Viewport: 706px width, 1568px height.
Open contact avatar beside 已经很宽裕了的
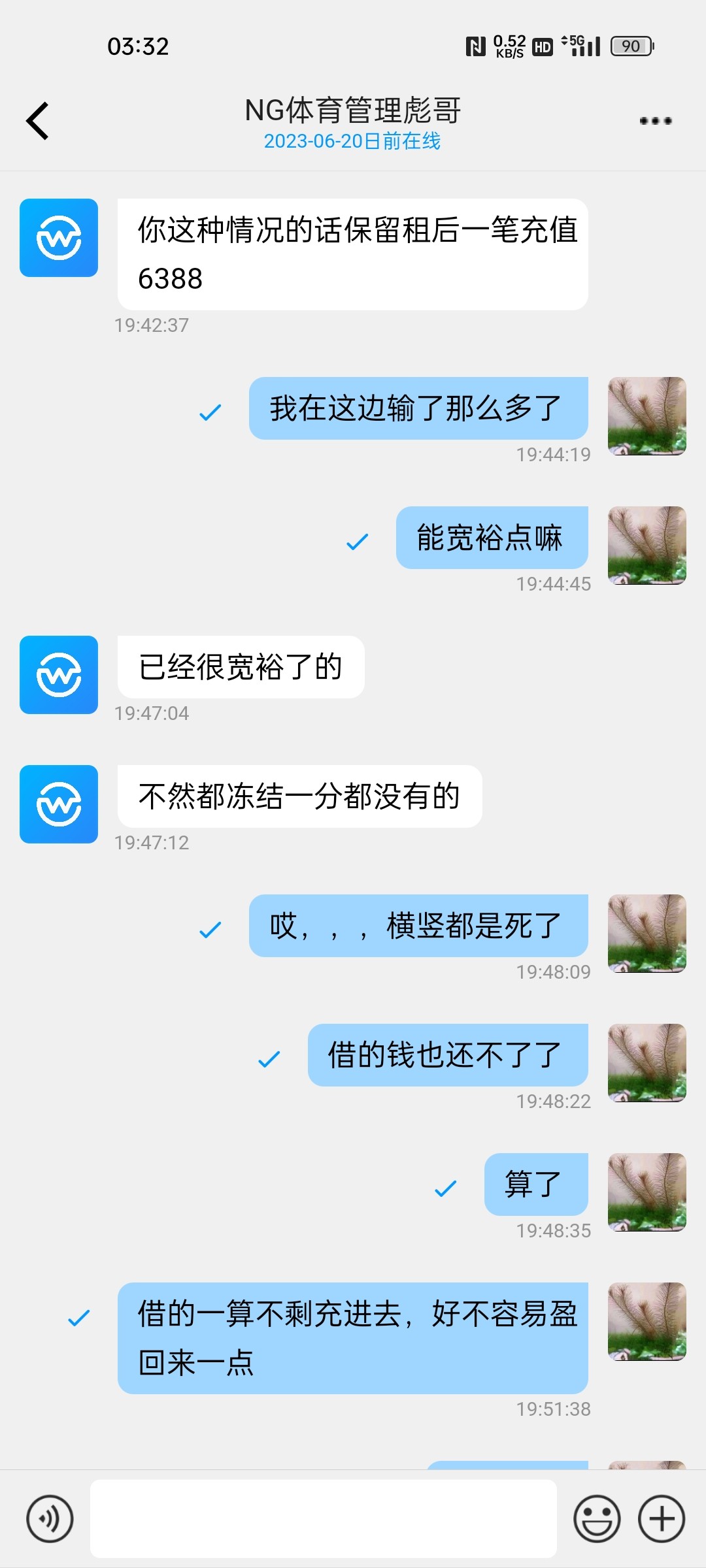(59, 675)
